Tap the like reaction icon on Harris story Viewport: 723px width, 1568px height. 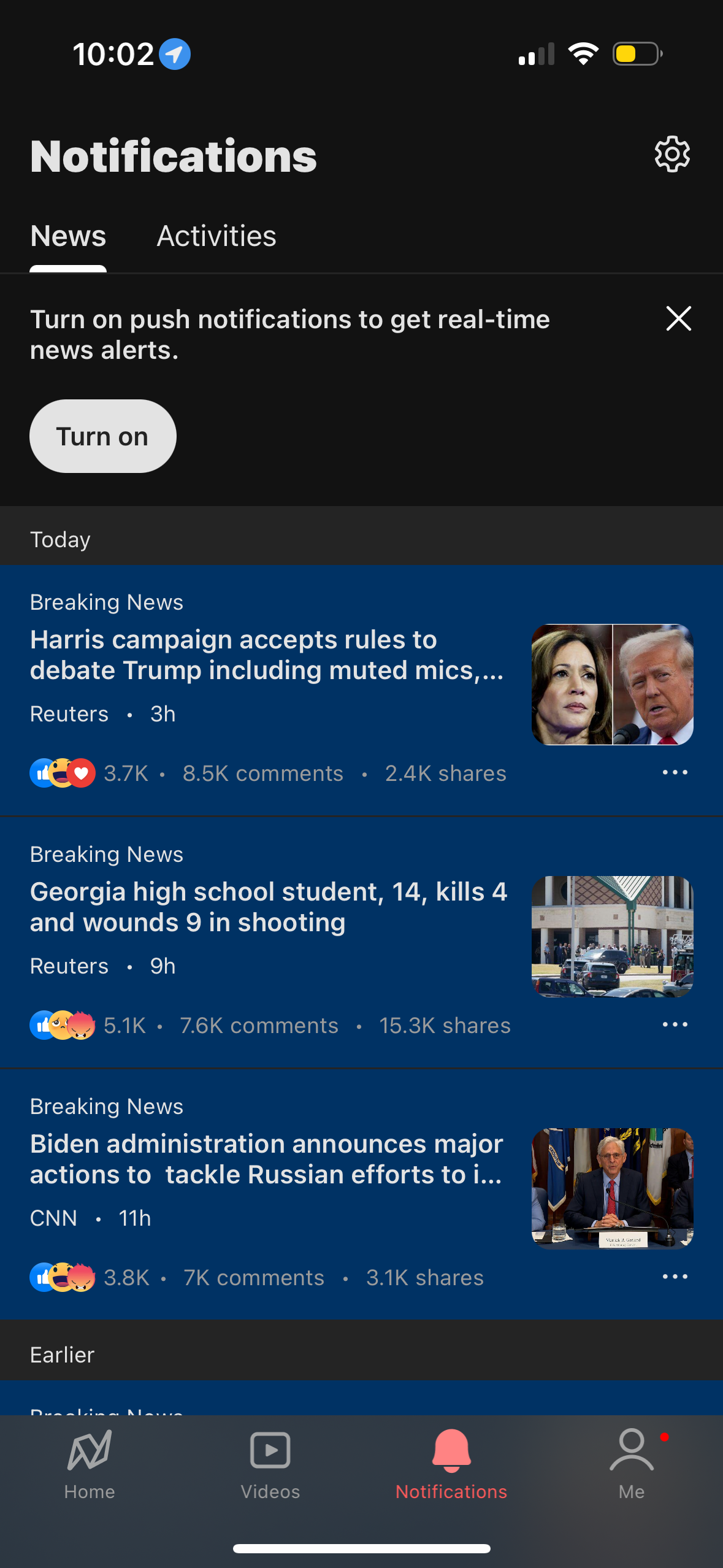click(40, 773)
